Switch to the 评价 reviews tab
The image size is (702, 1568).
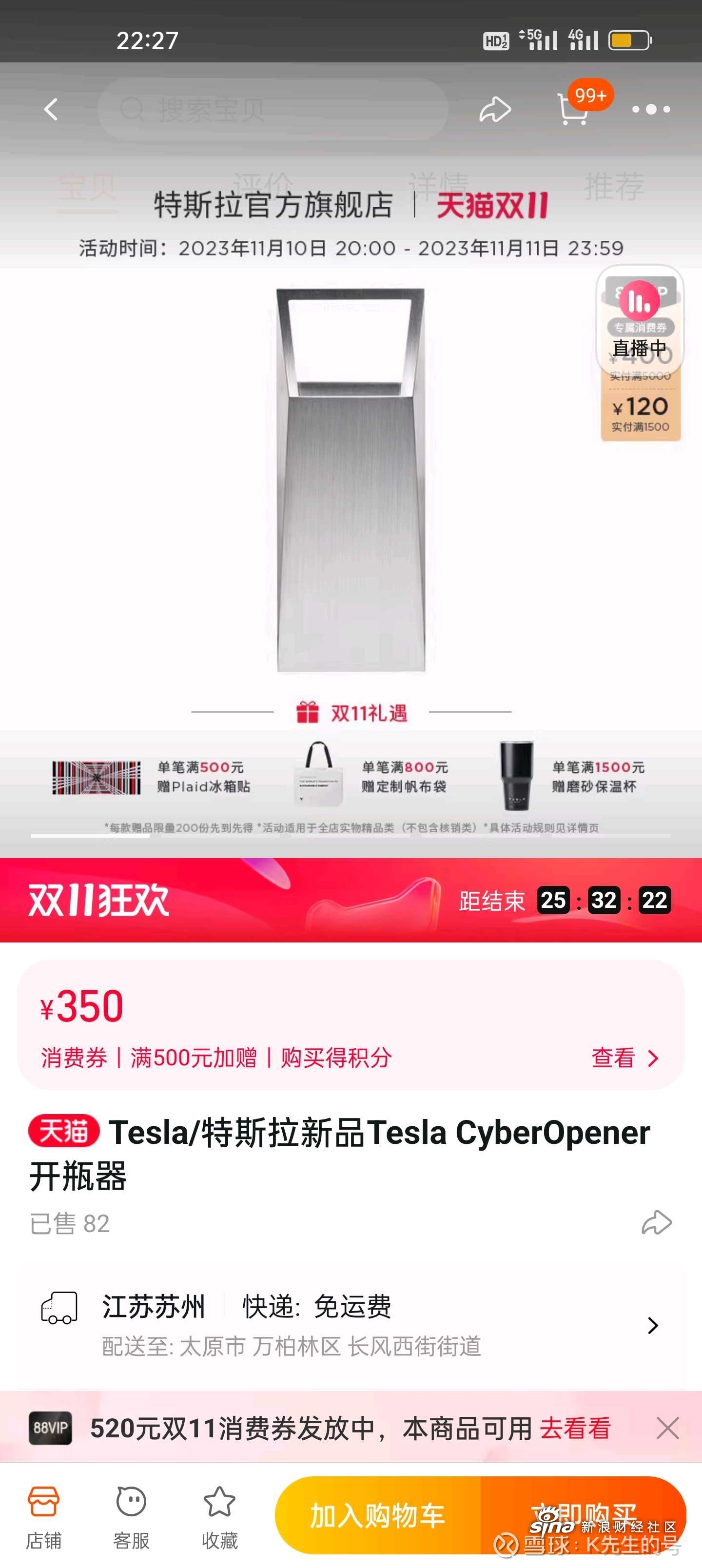(263, 186)
